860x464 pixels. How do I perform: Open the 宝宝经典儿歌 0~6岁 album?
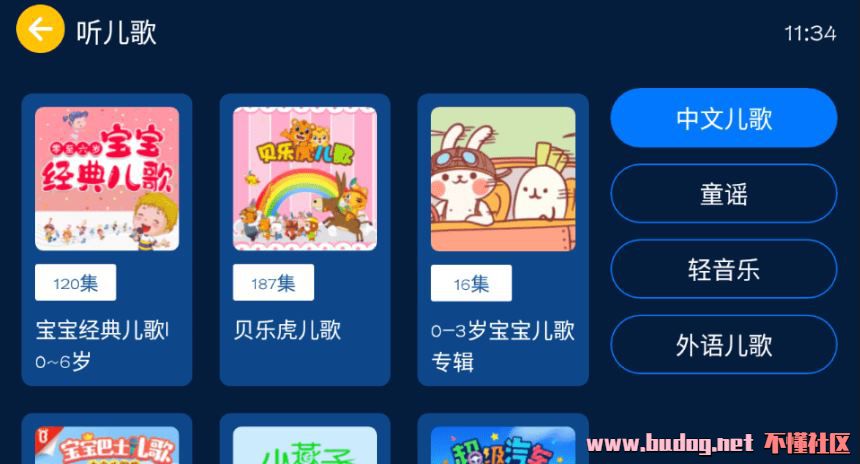coord(107,240)
